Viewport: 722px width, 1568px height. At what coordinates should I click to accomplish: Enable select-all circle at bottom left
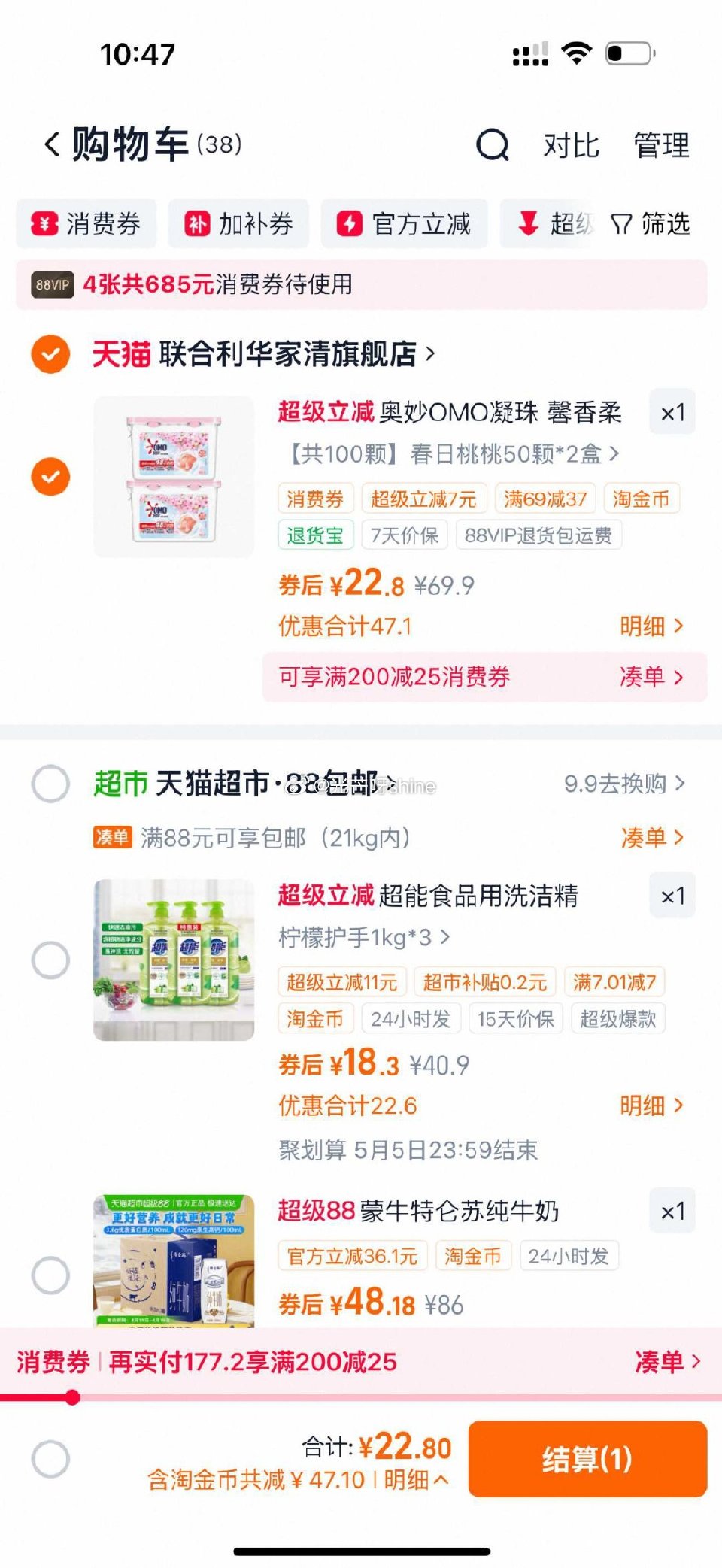pyautogui.click(x=50, y=1457)
